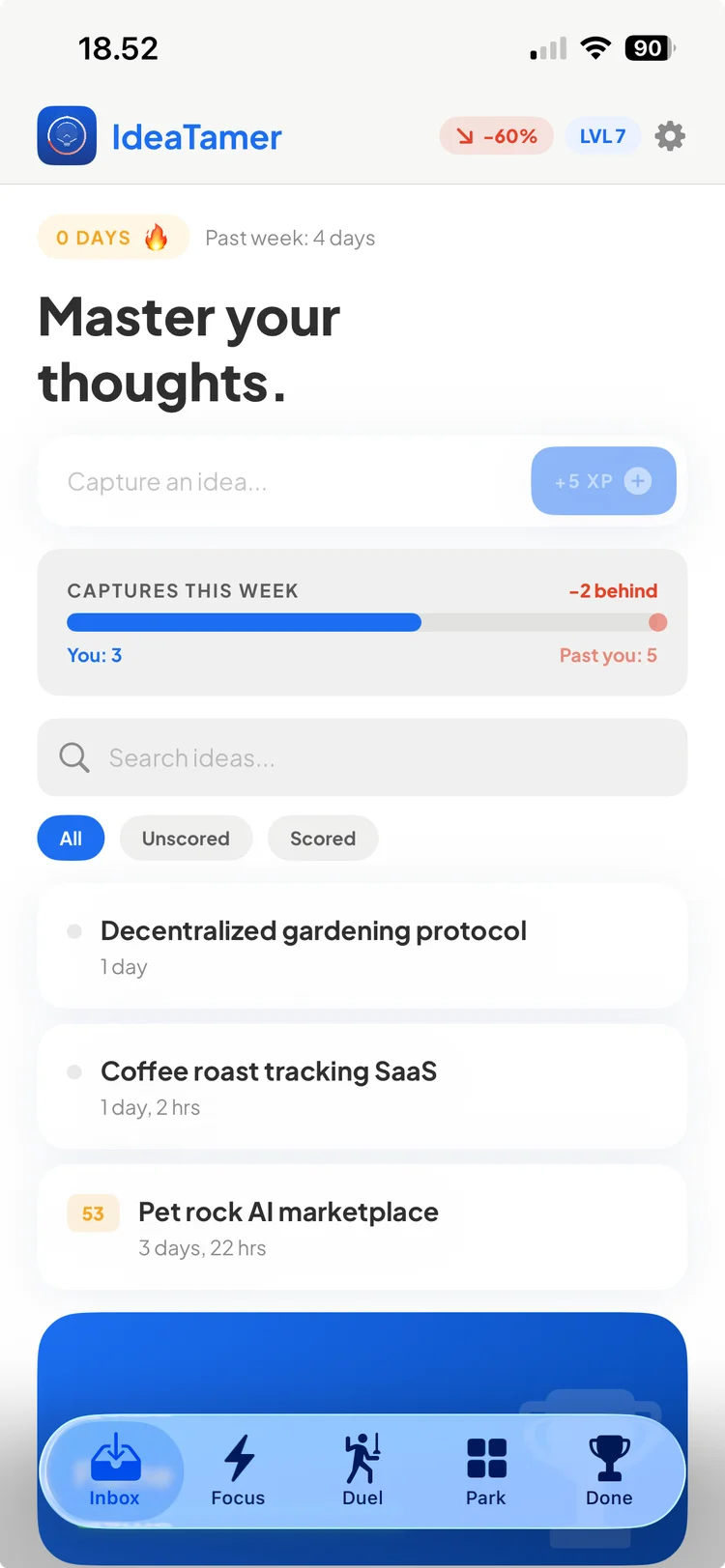This screenshot has height=1568, width=725.
Task: Filter ideas by Unscored
Action: pyautogui.click(x=186, y=839)
